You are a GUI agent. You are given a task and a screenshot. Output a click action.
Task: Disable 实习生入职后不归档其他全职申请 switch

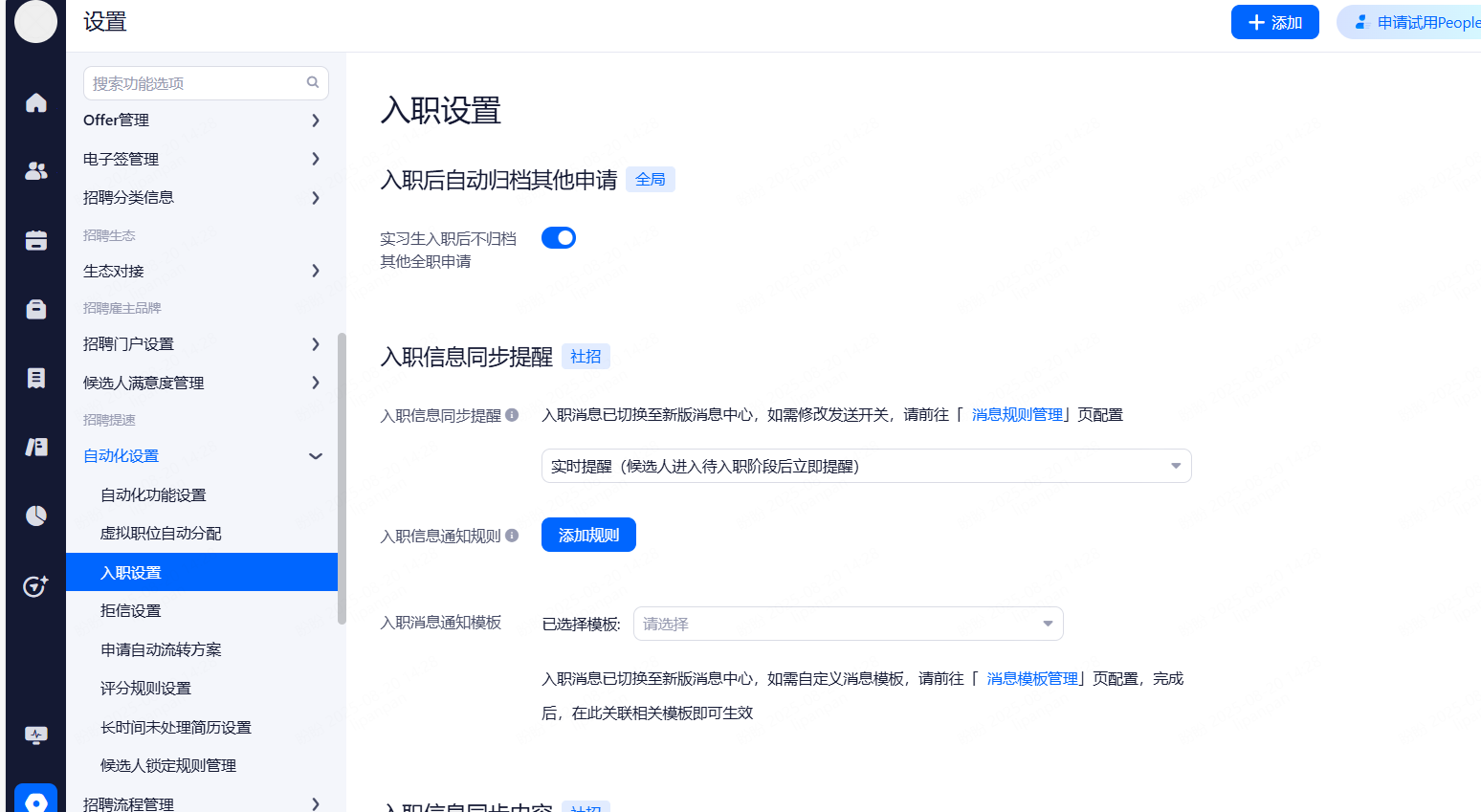coord(559,238)
